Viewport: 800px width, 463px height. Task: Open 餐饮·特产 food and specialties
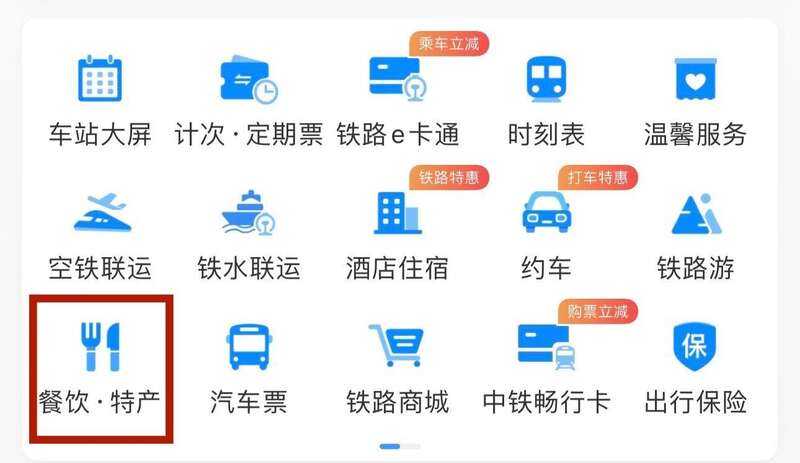[100, 368]
